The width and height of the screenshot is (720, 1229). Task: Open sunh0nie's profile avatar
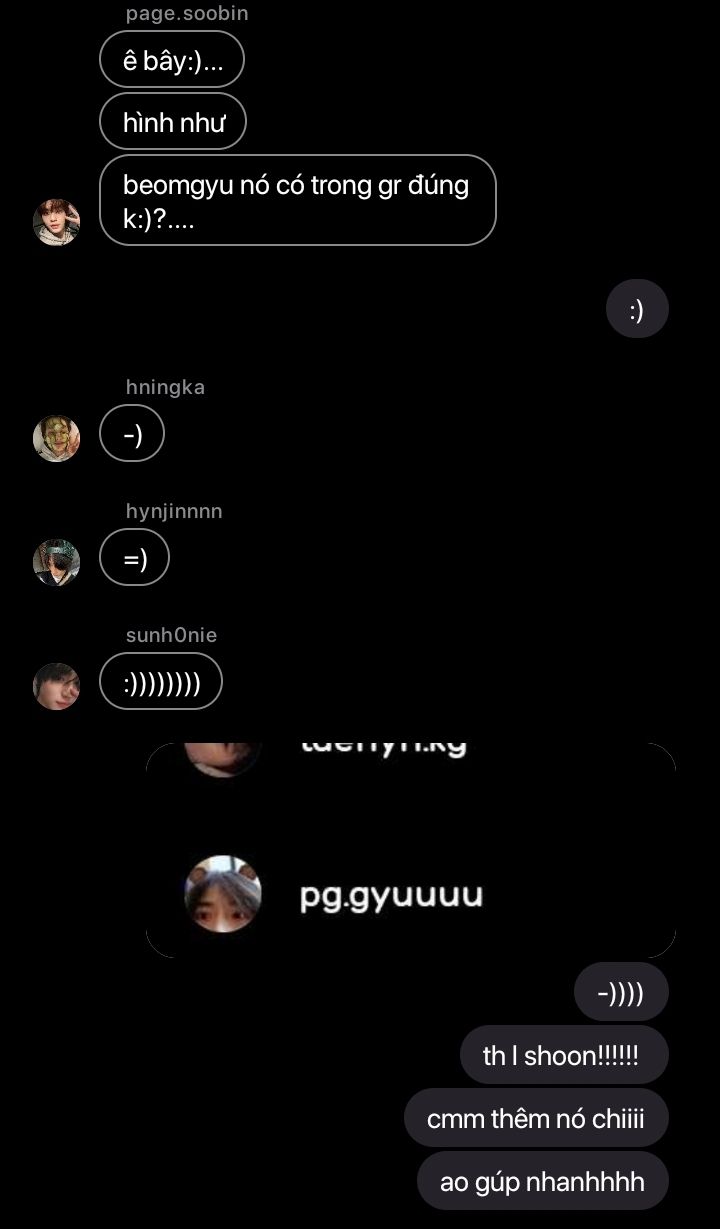(56, 686)
